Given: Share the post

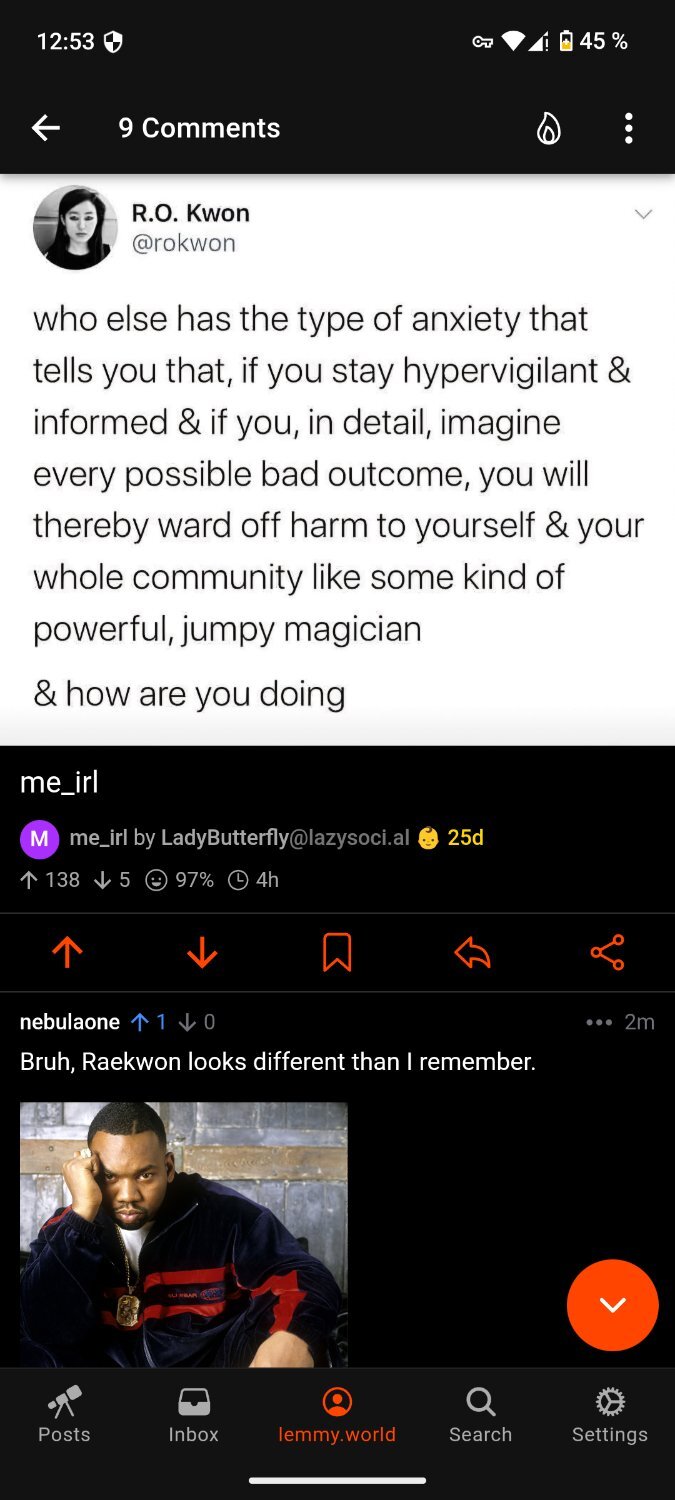Looking at the screenshot, I should (x=607, y=952).
